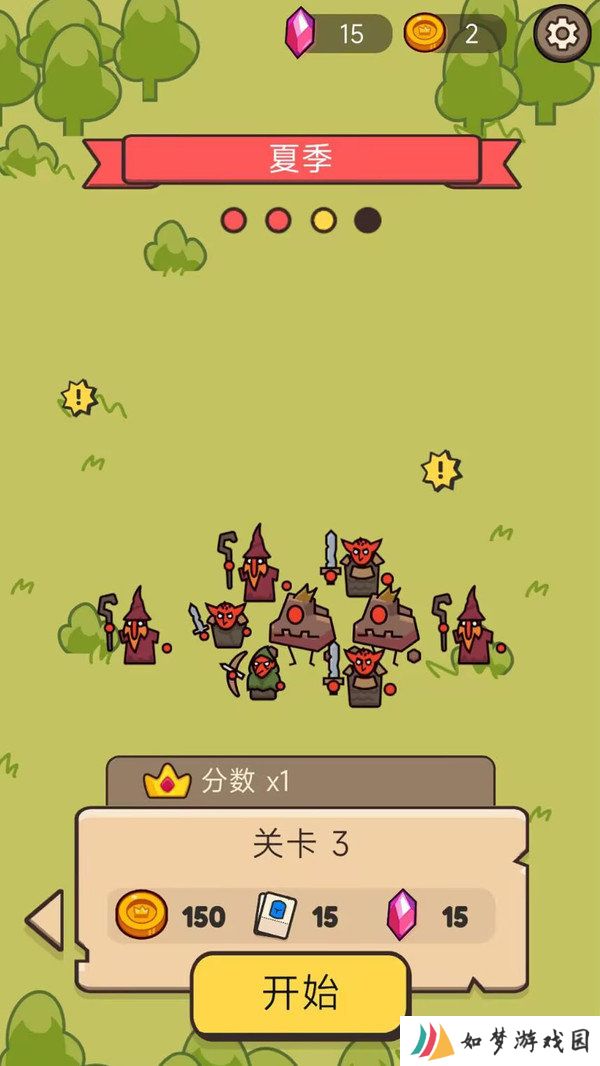Tap the 开始 start button
600x1066 pixels.
[x=301, y=995]
